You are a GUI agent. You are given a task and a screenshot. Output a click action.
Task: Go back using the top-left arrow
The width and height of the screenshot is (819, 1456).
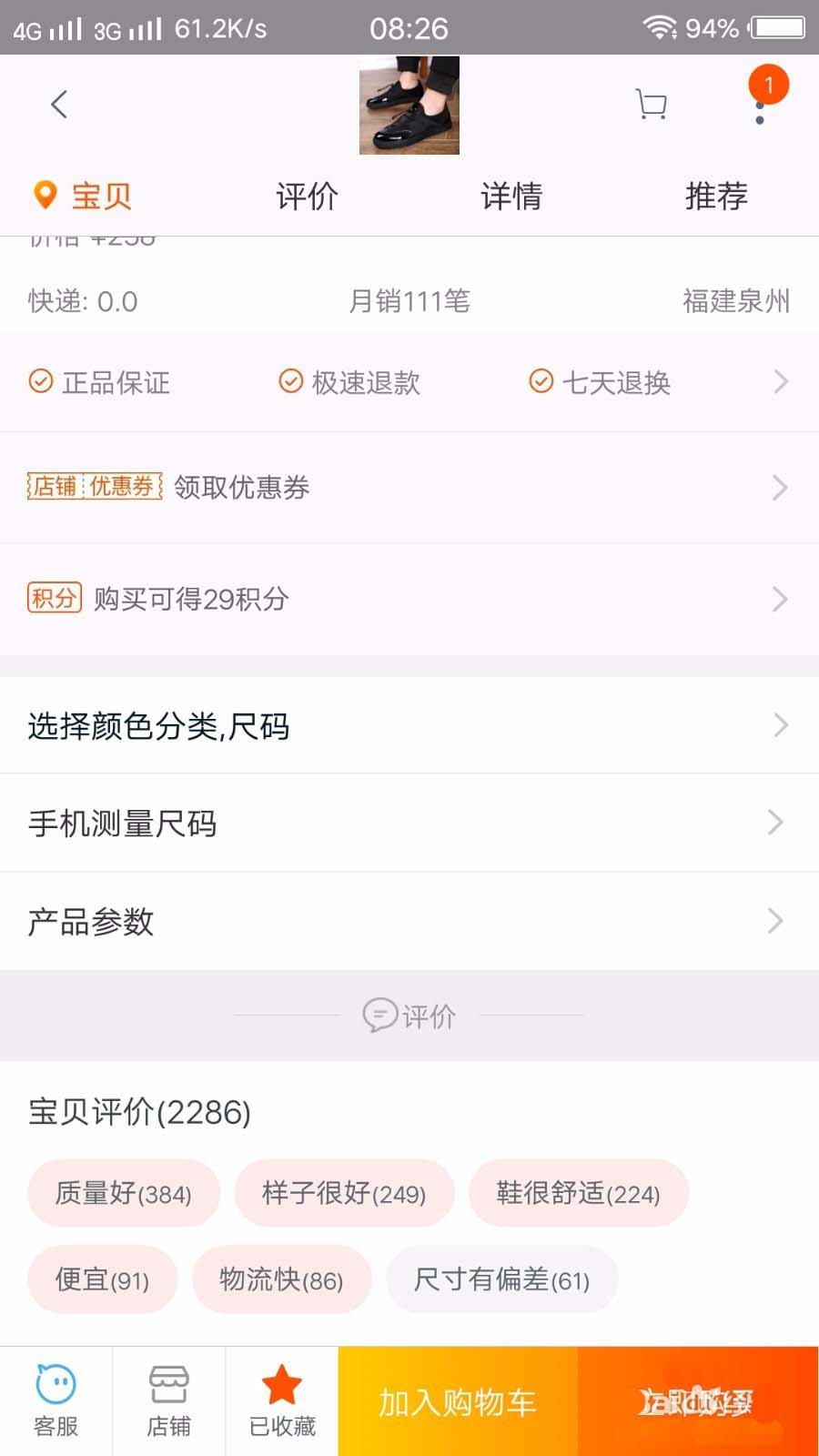(x=59, y=105)
